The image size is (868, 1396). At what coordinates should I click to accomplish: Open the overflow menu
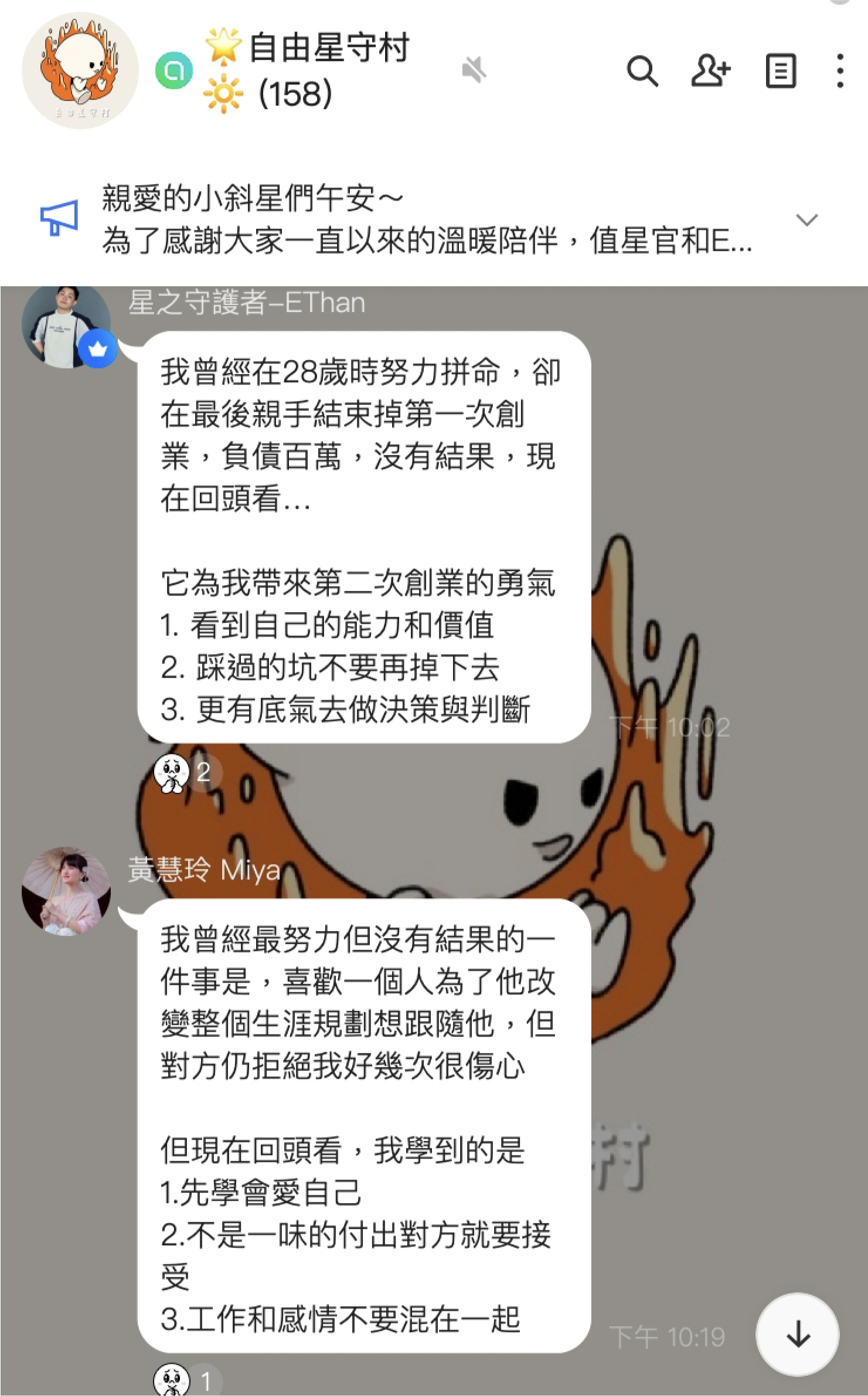coord(840,72)
